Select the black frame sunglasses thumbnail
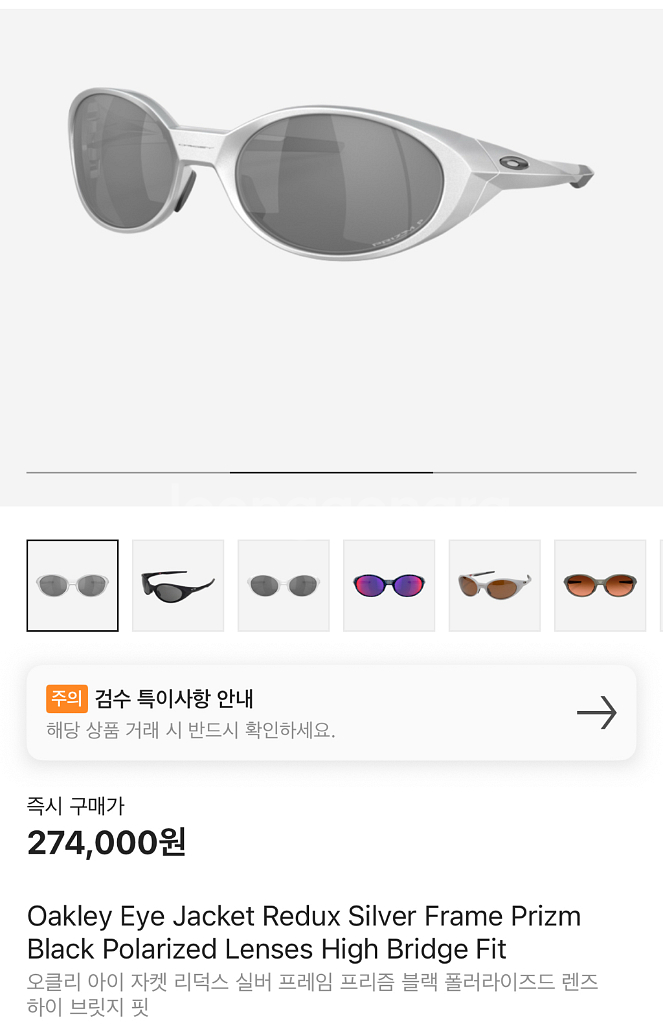The width and height of the screenshot is (663, 1024). [x=178, y=585]
